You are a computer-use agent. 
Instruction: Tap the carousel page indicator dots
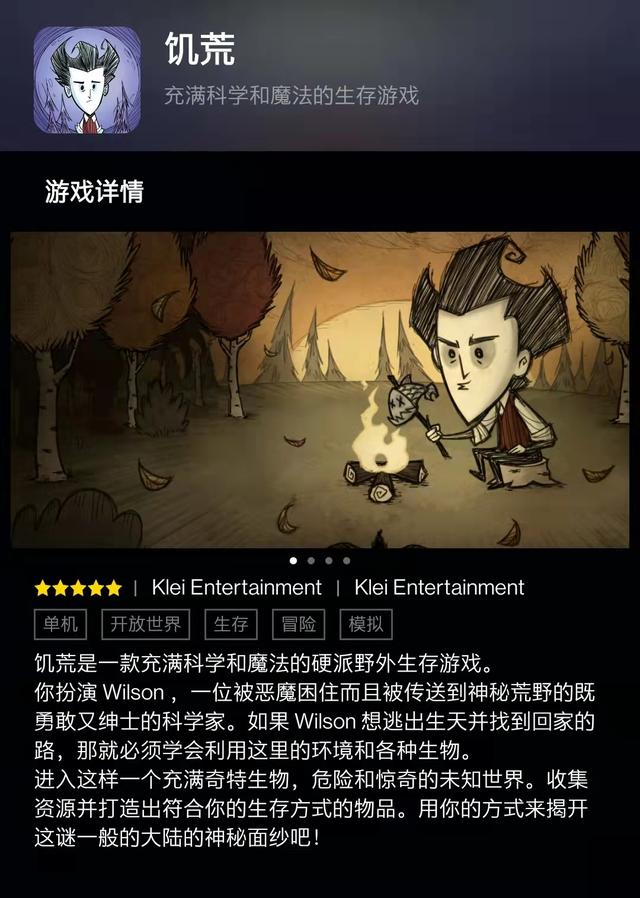(x=320, y=561)
